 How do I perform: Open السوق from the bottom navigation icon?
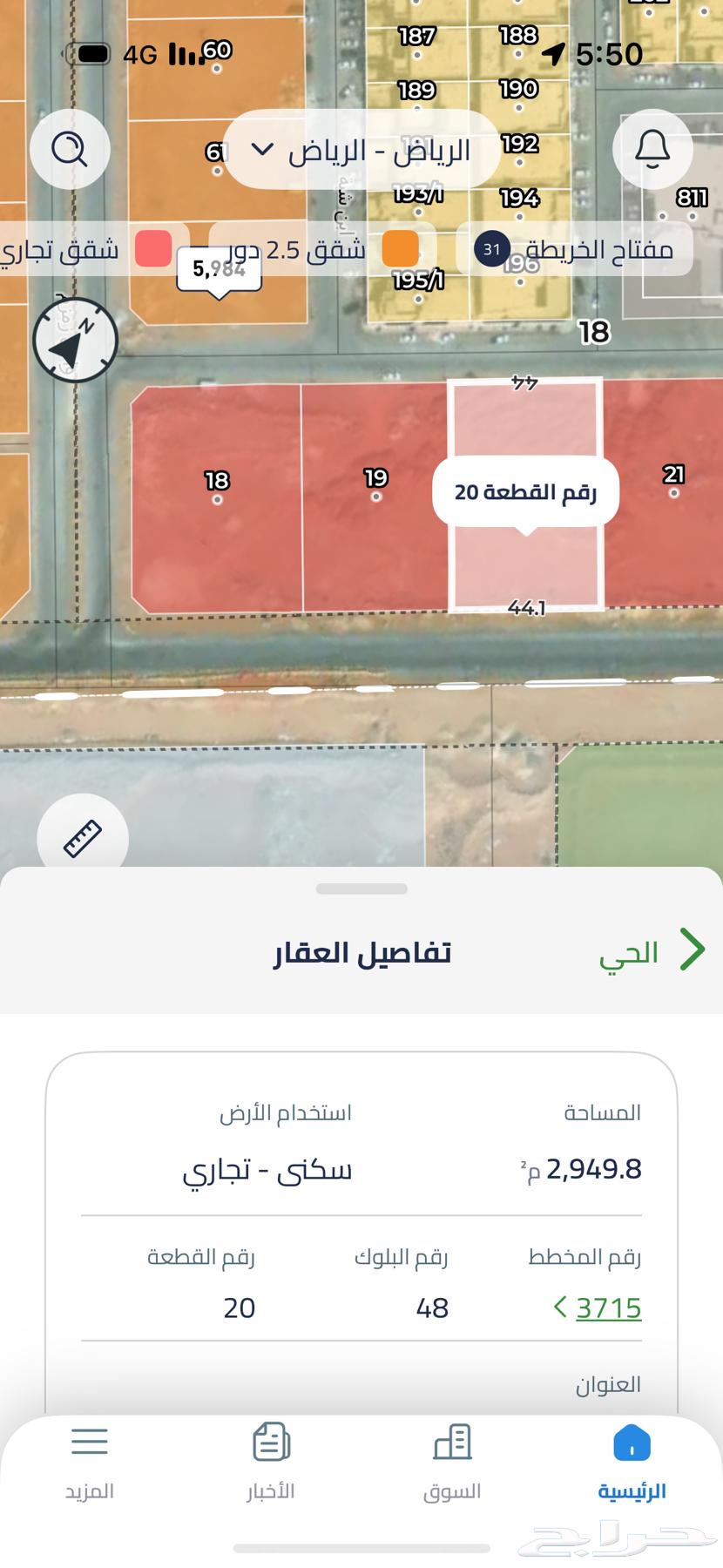point(450,1443)
